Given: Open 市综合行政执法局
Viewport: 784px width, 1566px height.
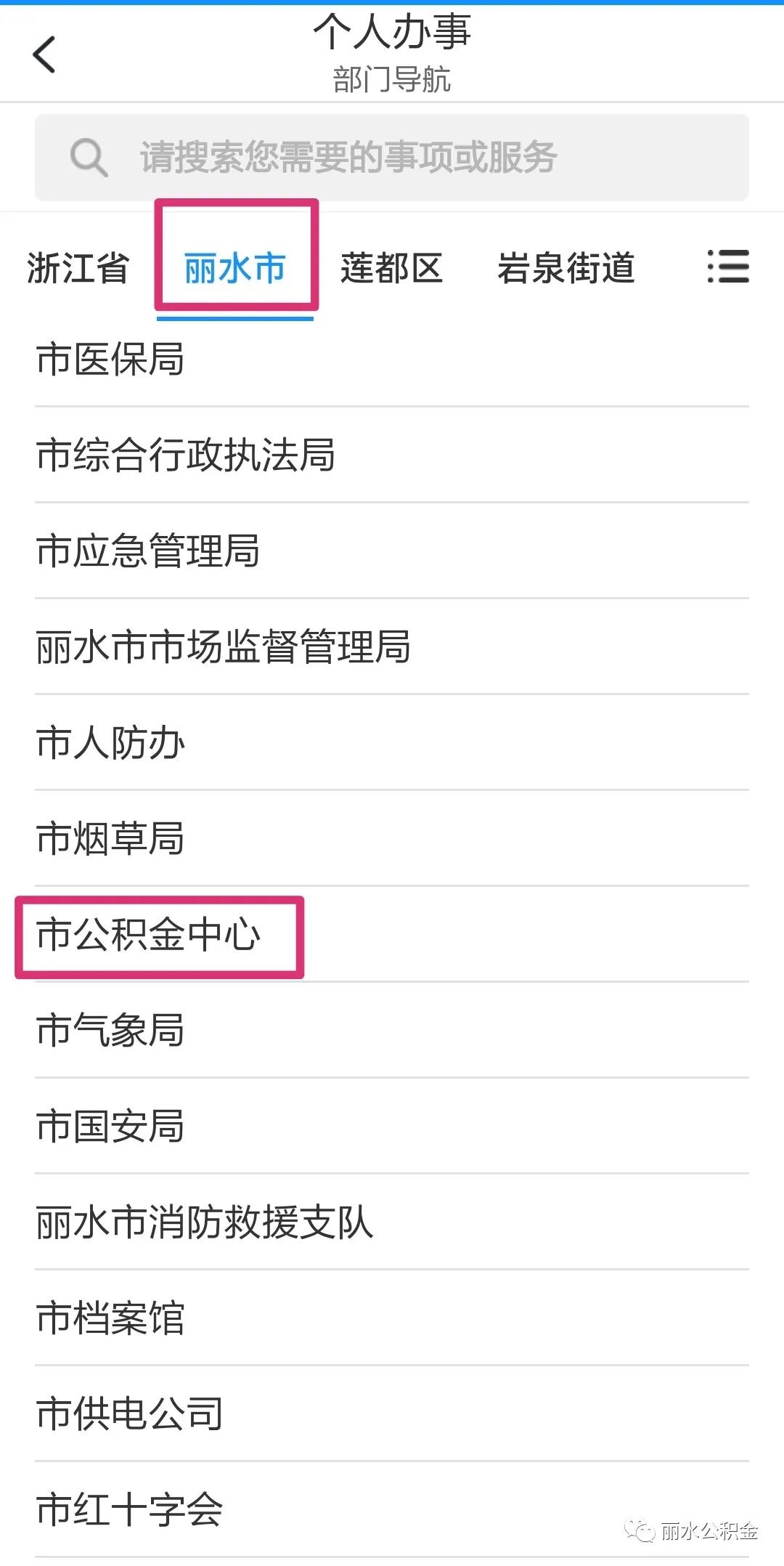Looking at the screenshot, I should [392, 455].
